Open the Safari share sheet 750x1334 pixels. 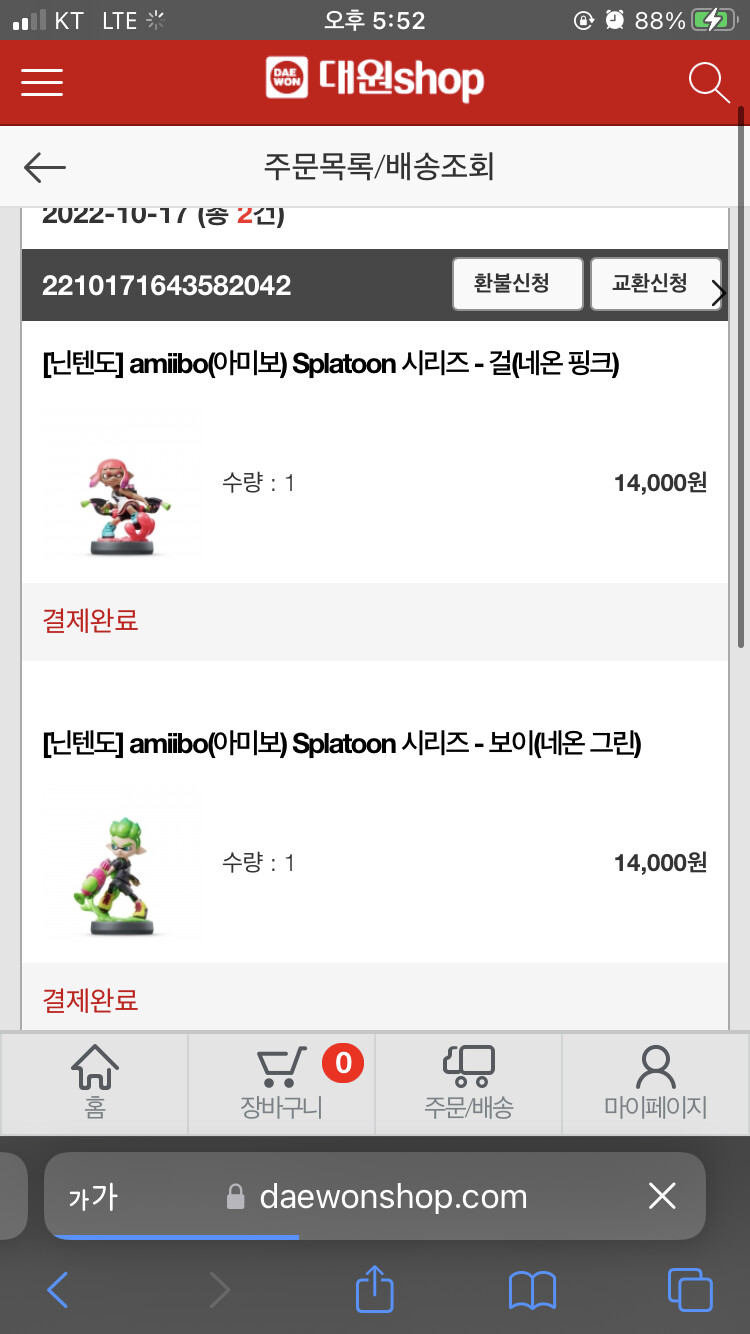[374, 1290]
